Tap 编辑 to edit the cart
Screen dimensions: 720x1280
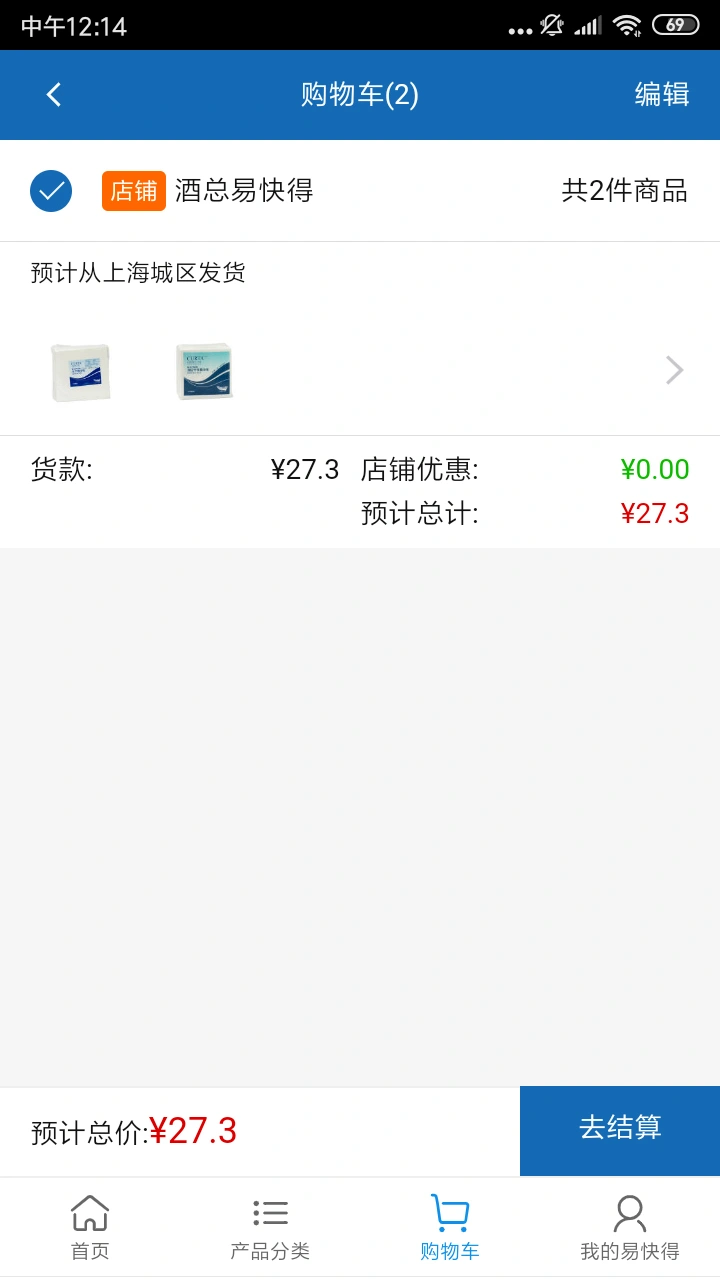pyautogui.click(x=661, y=94)
